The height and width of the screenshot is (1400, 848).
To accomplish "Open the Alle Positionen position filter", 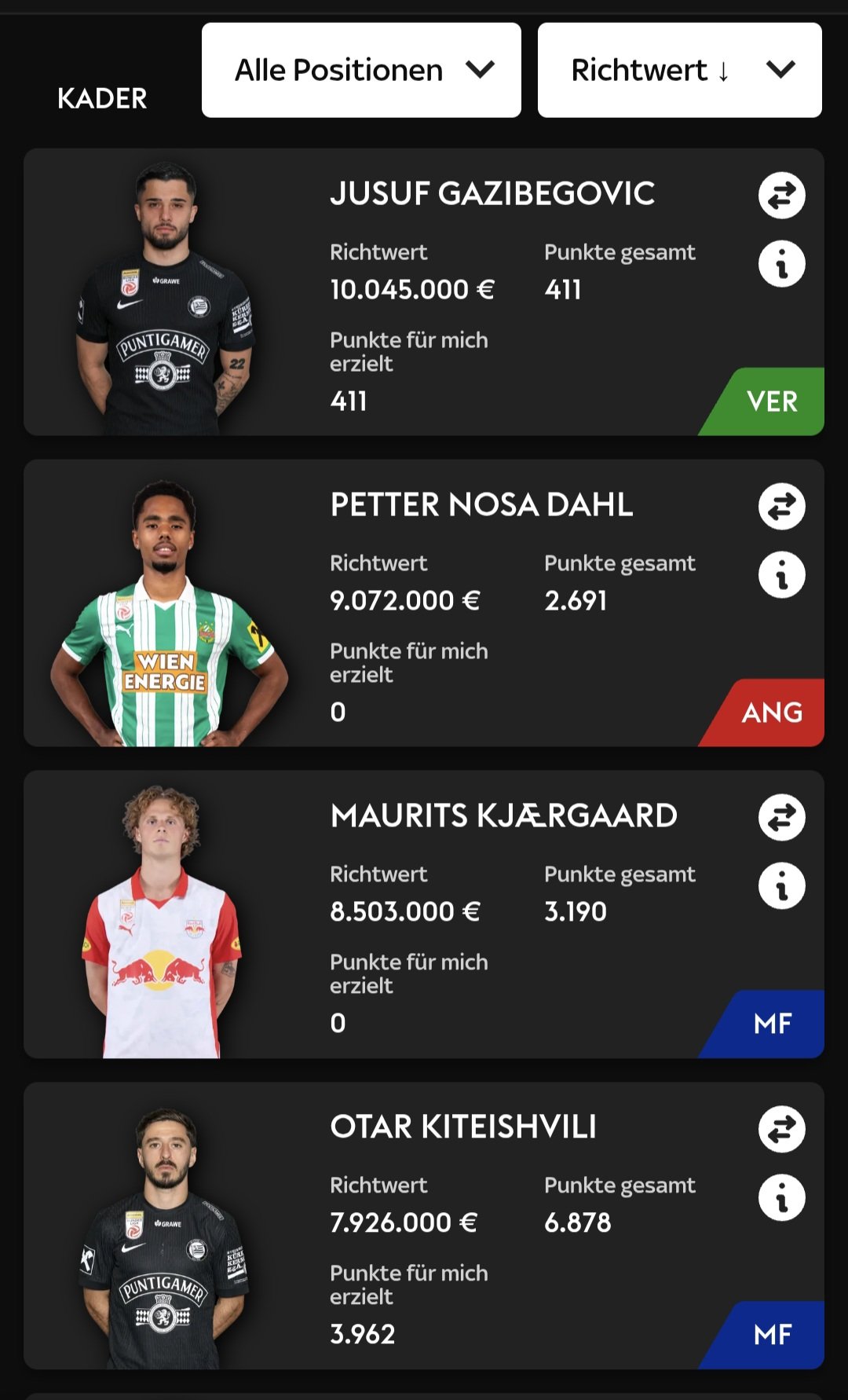I will (361, 70).
